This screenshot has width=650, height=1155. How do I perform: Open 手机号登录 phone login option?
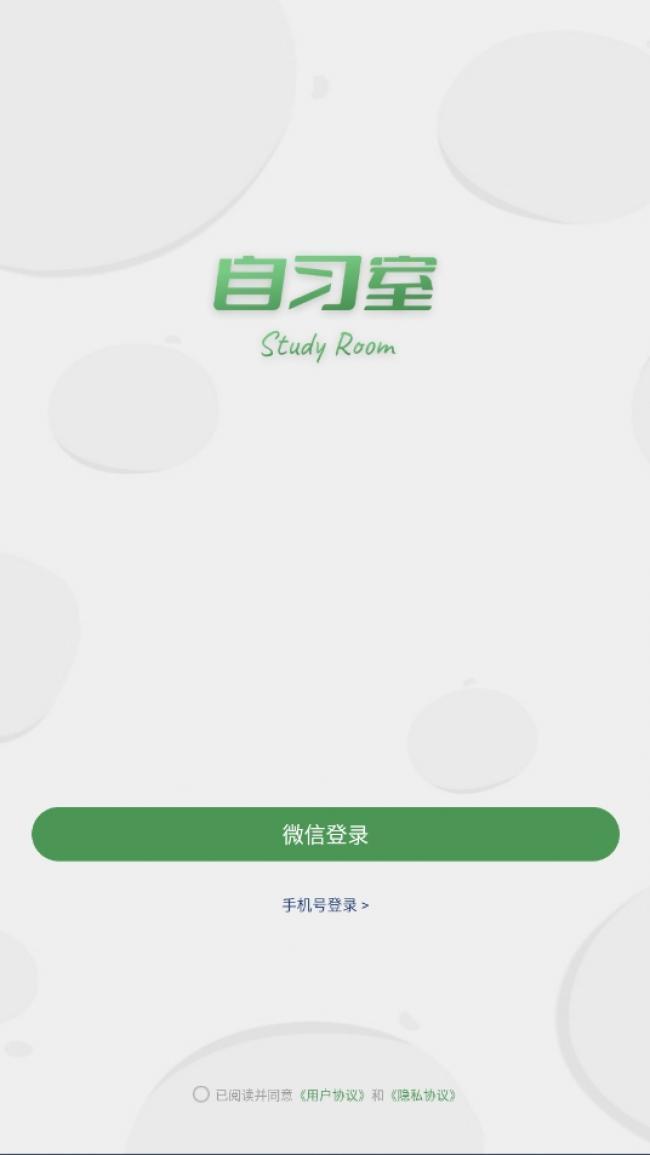pos(325,905)
